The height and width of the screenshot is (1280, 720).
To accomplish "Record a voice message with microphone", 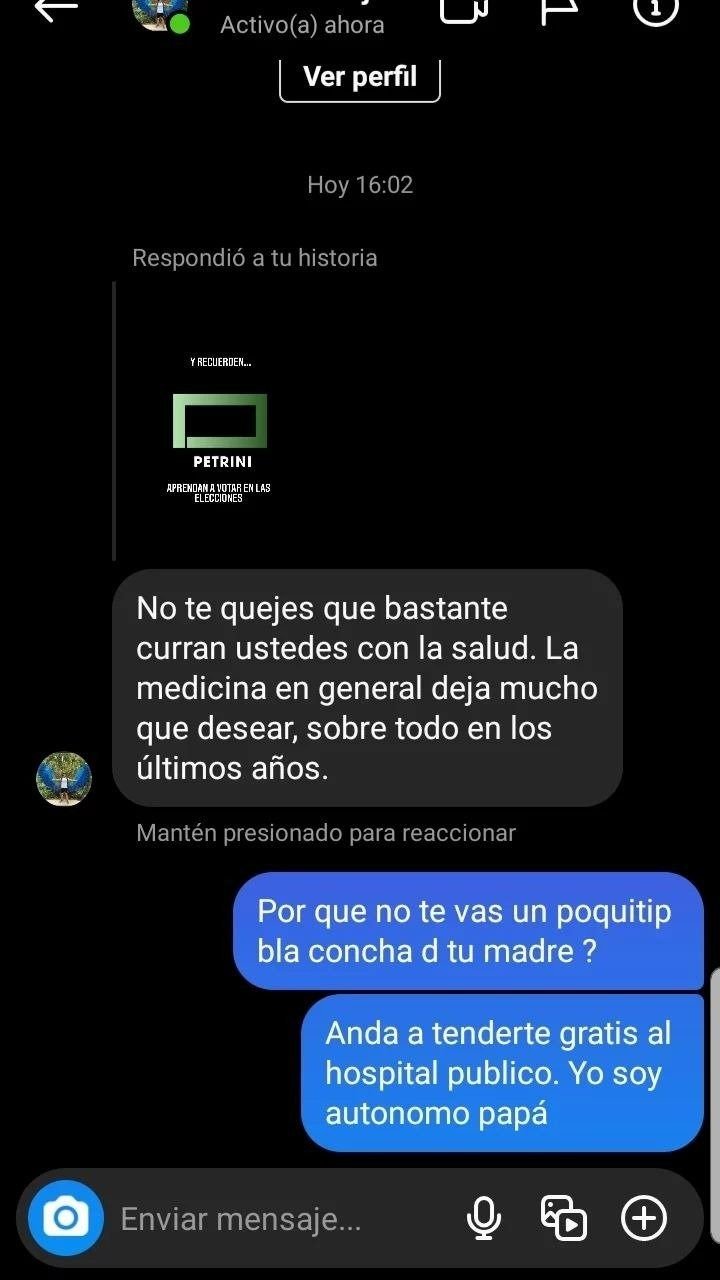I will pos(484,1218).
